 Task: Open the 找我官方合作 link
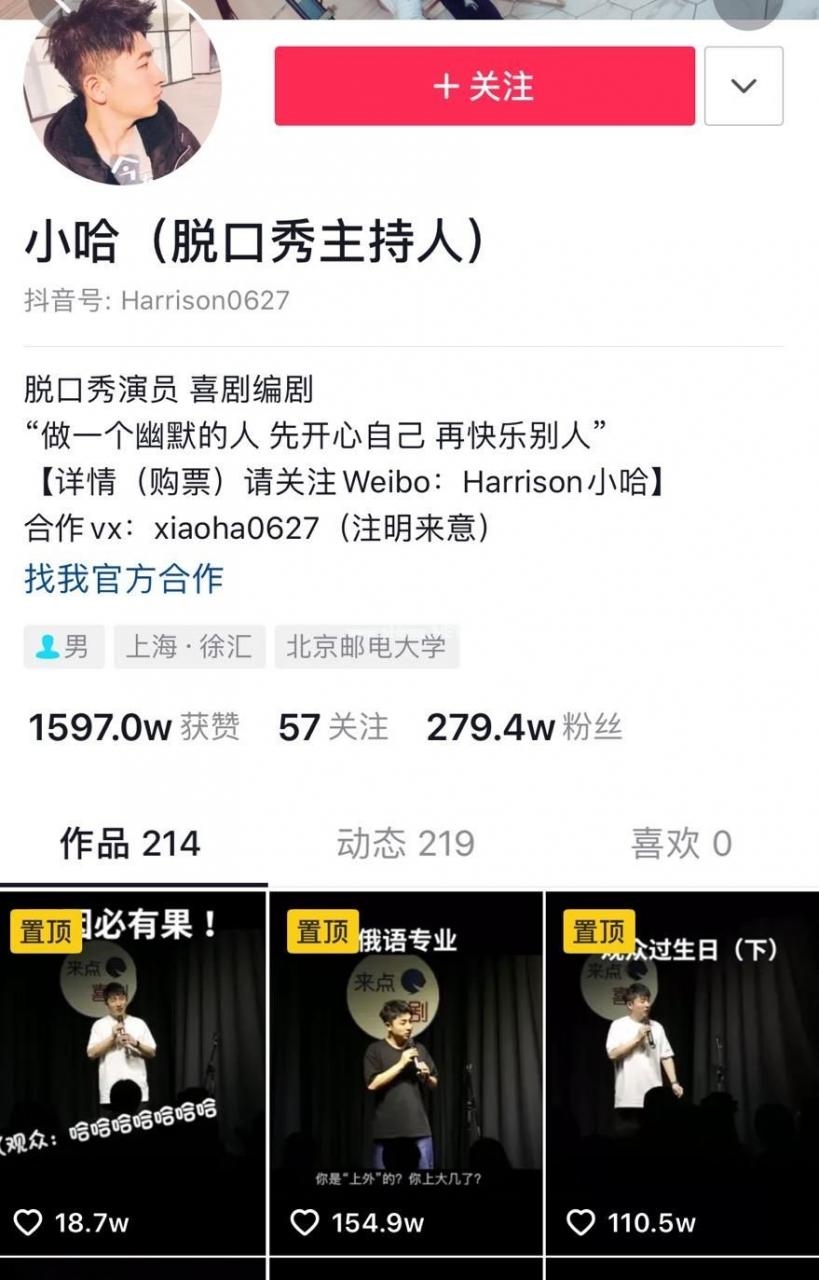point(124,578)
